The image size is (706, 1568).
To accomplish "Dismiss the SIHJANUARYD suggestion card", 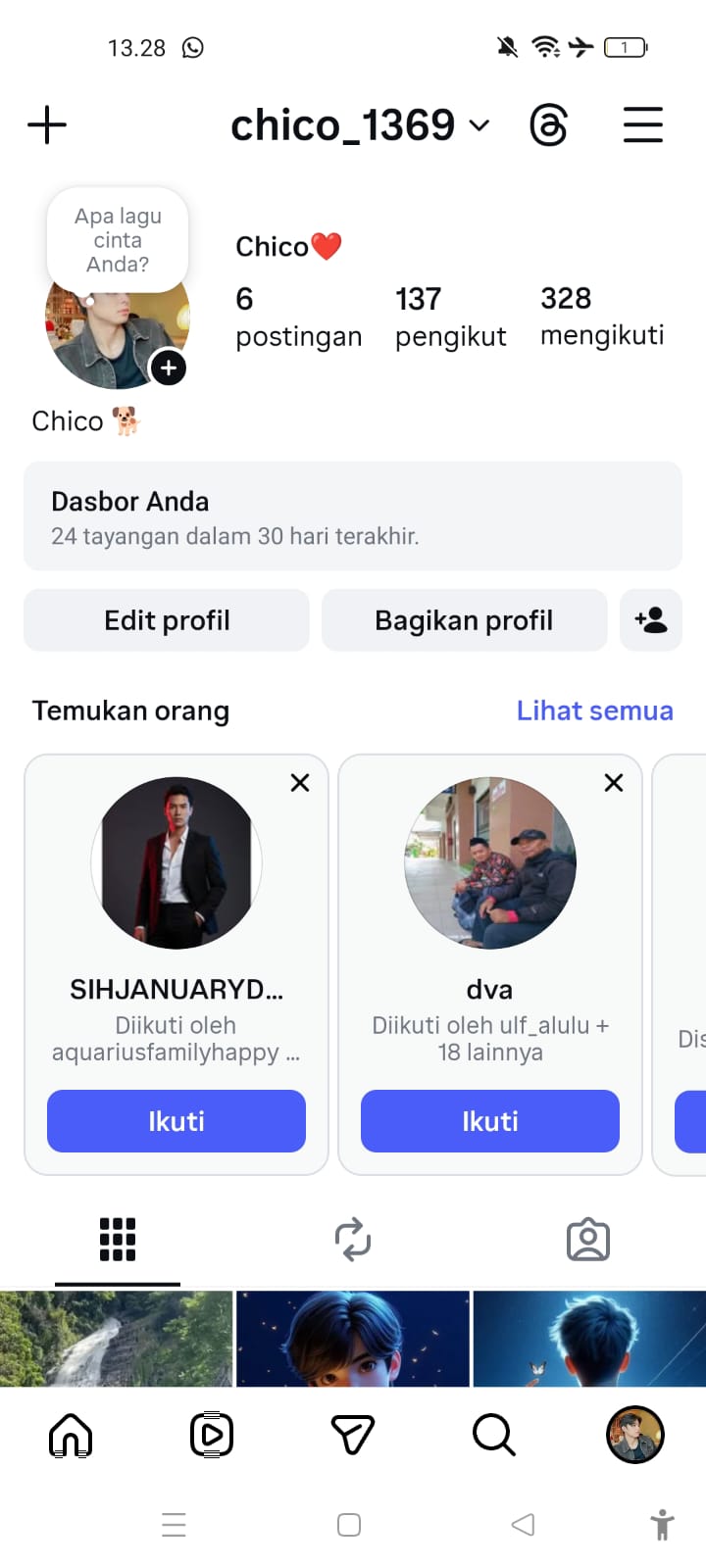I will click(300, 783).
